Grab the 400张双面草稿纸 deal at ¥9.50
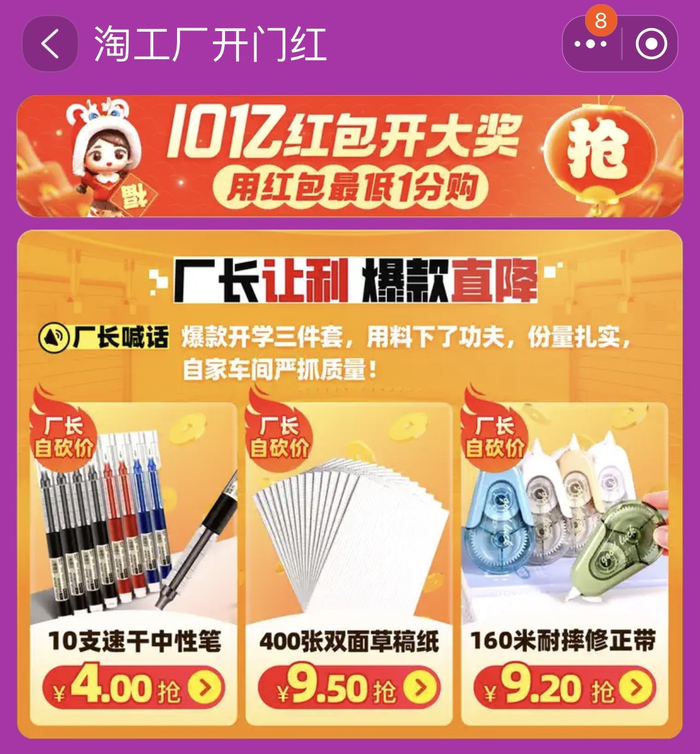 point(349,687)
